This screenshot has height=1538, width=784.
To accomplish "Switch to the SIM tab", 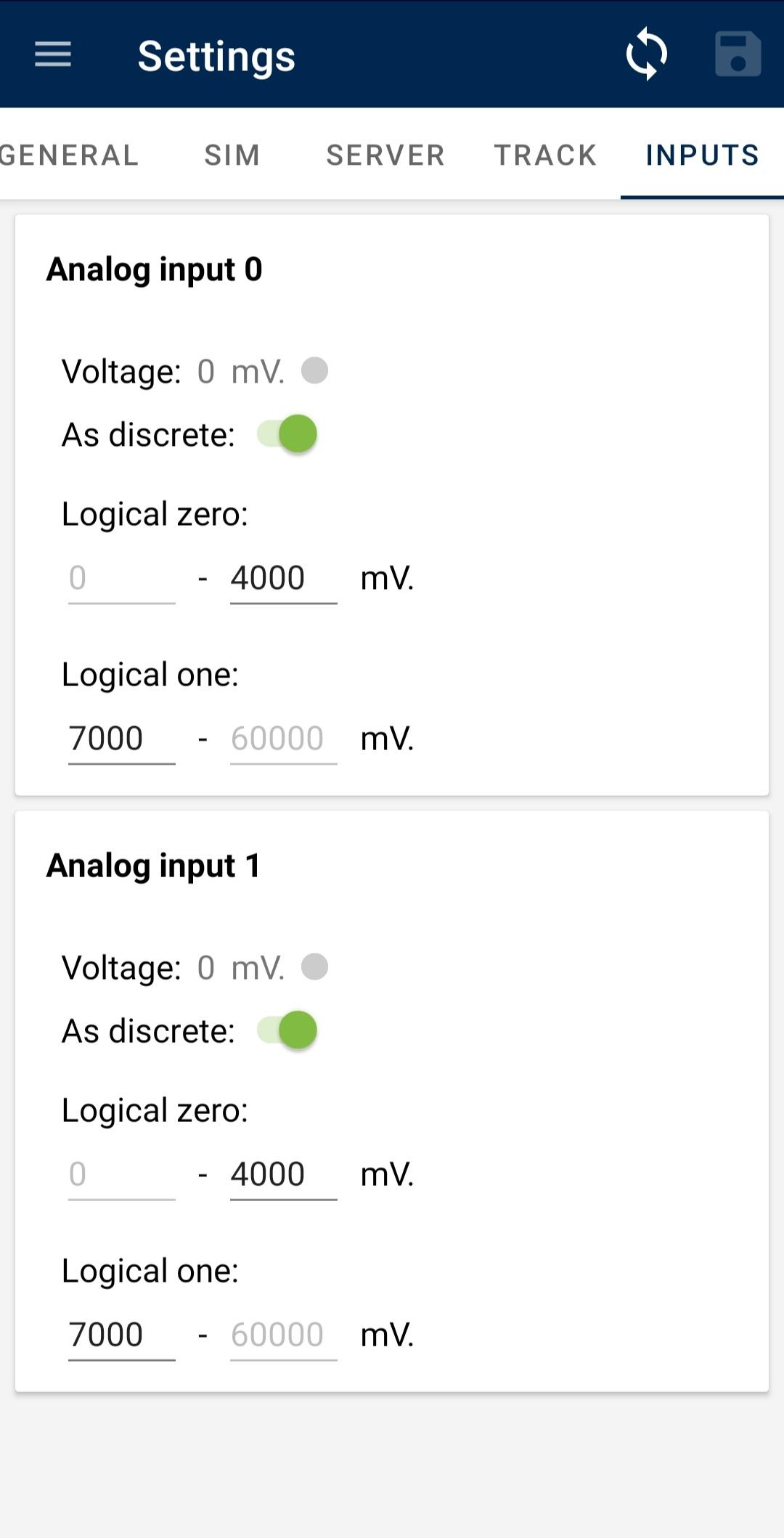I will point(232,155).
